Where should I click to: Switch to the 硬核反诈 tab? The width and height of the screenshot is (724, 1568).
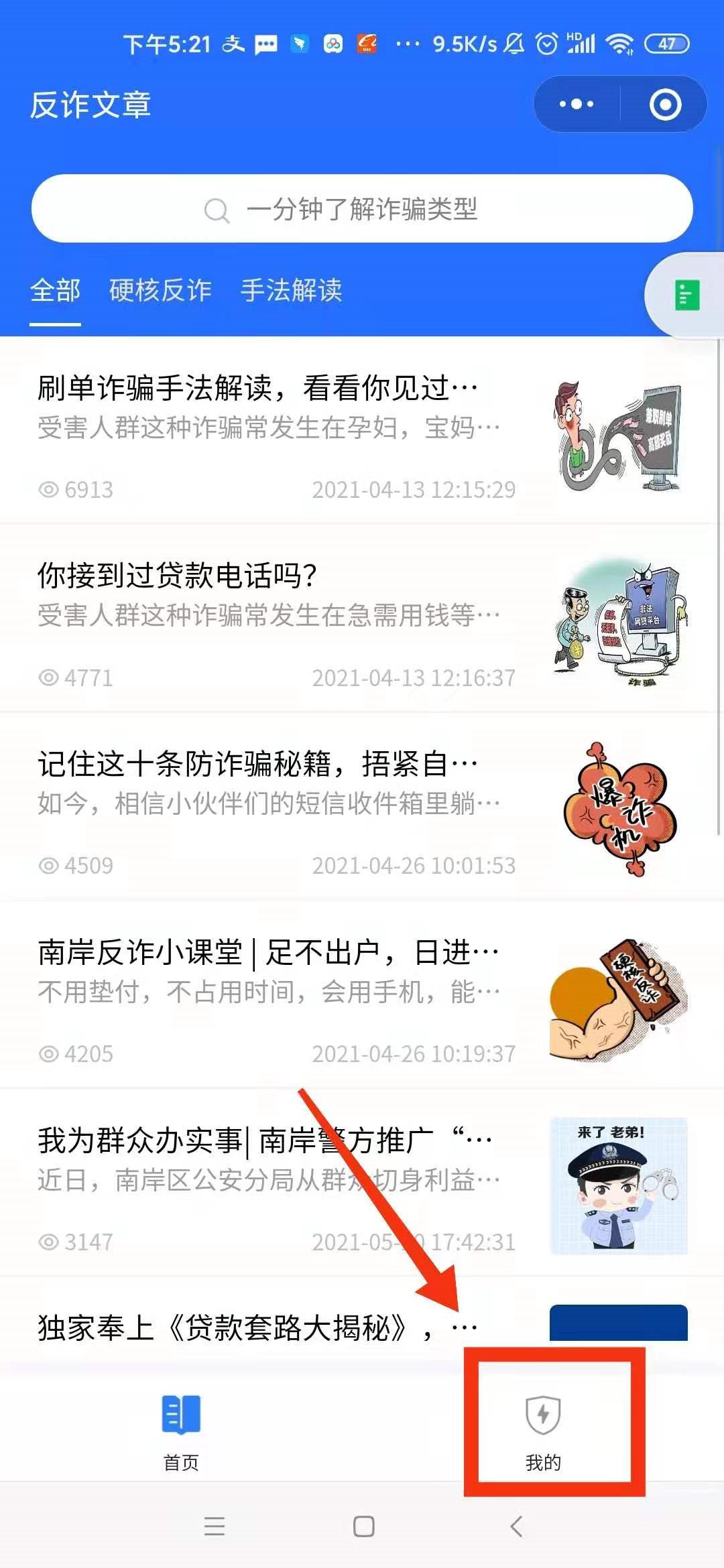pyautogui.click(x=160, y=291)
